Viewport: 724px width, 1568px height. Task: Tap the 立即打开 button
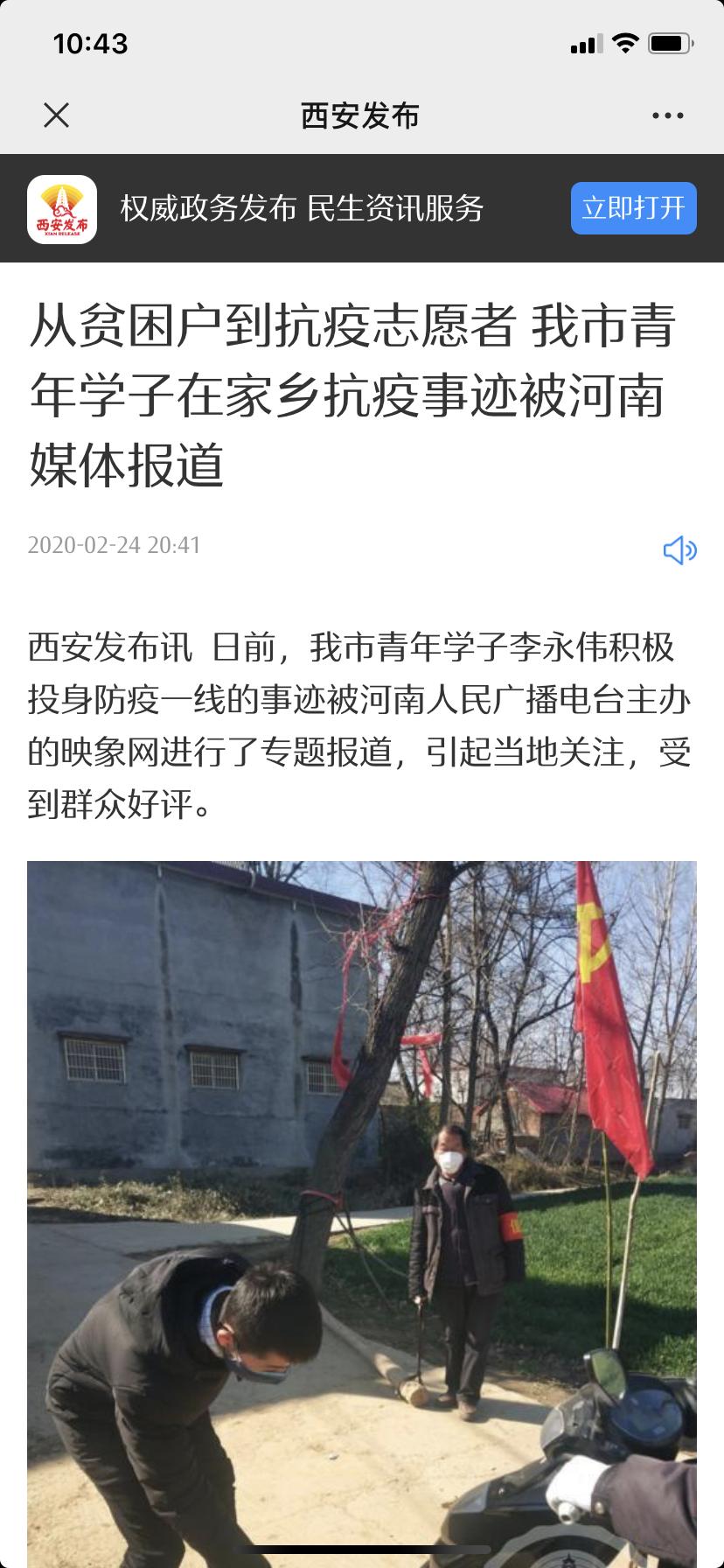click(x=633, y=208)
